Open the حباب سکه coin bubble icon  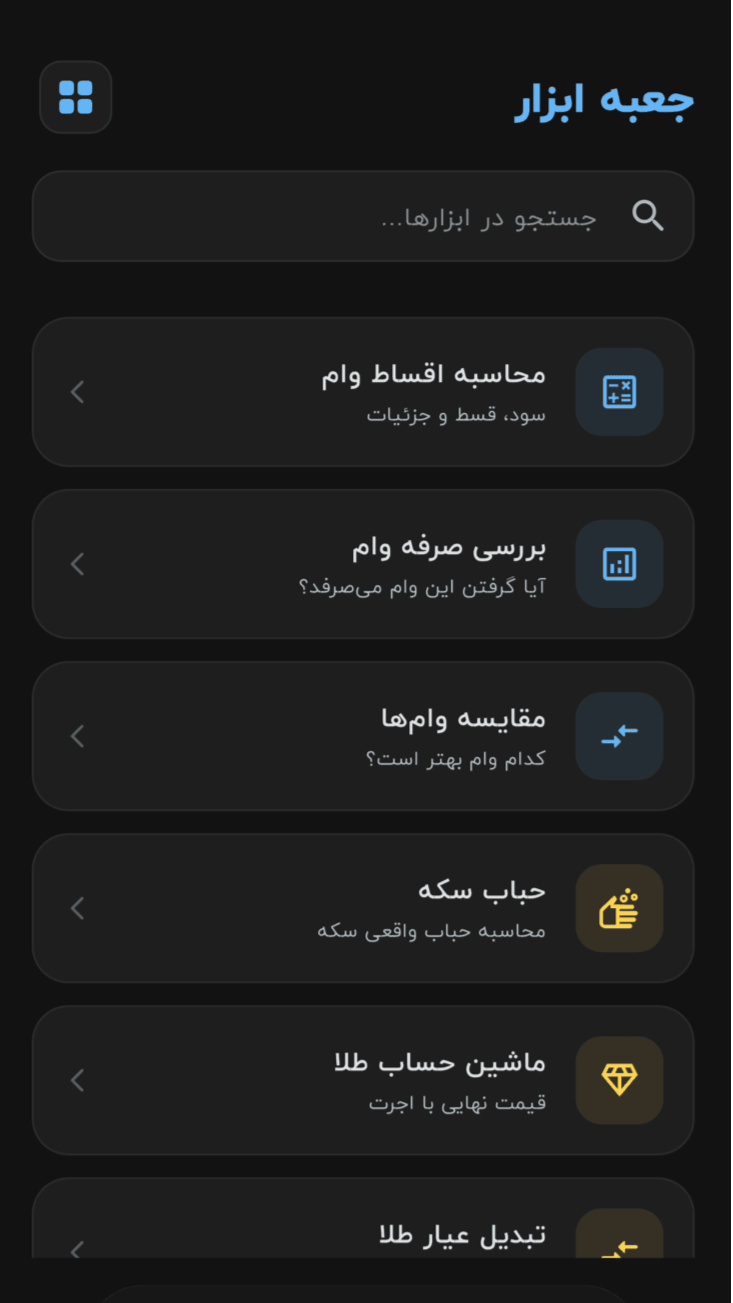pos(619,907)
